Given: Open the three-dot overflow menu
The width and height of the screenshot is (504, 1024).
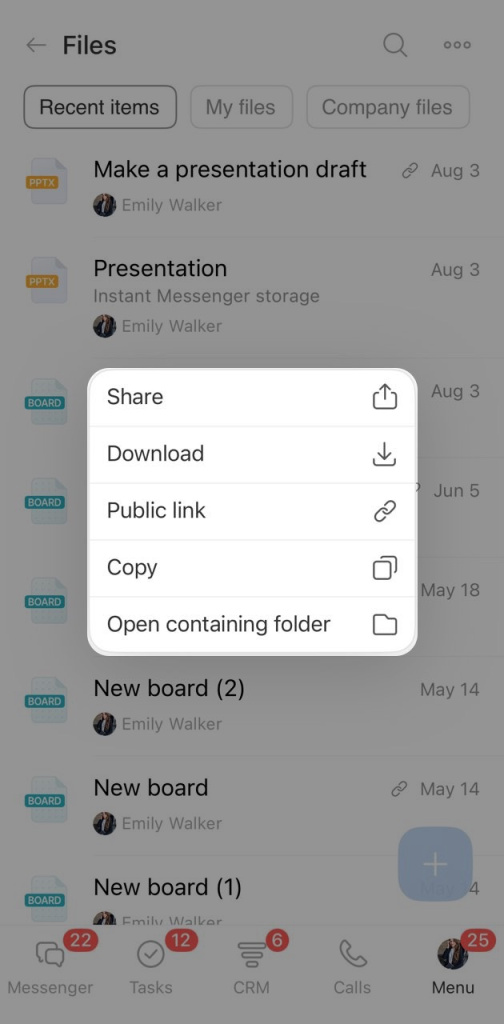Looking at the screenshot, I should click(457, 45).
